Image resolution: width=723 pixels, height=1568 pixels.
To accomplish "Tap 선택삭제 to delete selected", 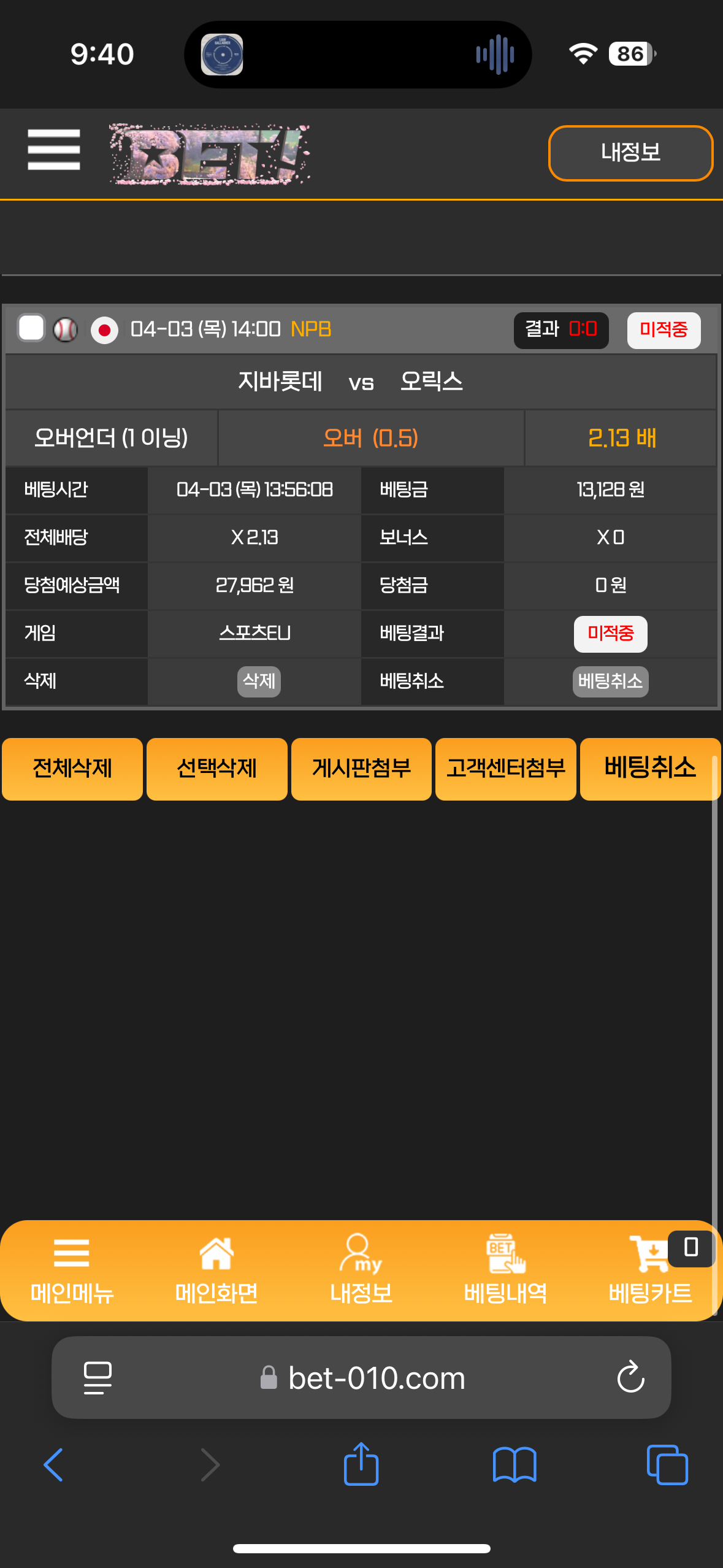I will coord(216,769).
